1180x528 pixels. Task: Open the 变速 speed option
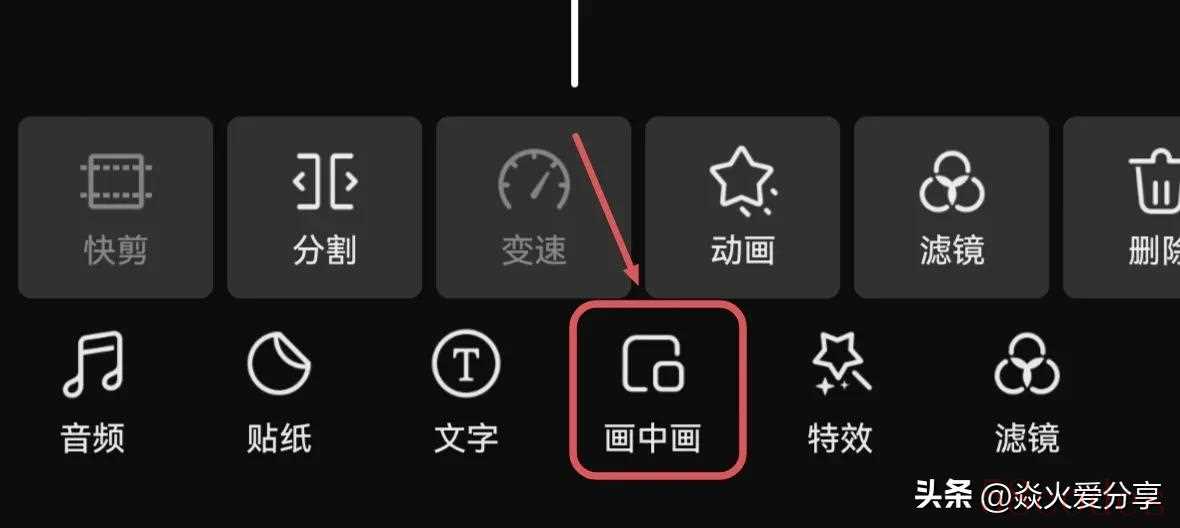pos(533,207)
